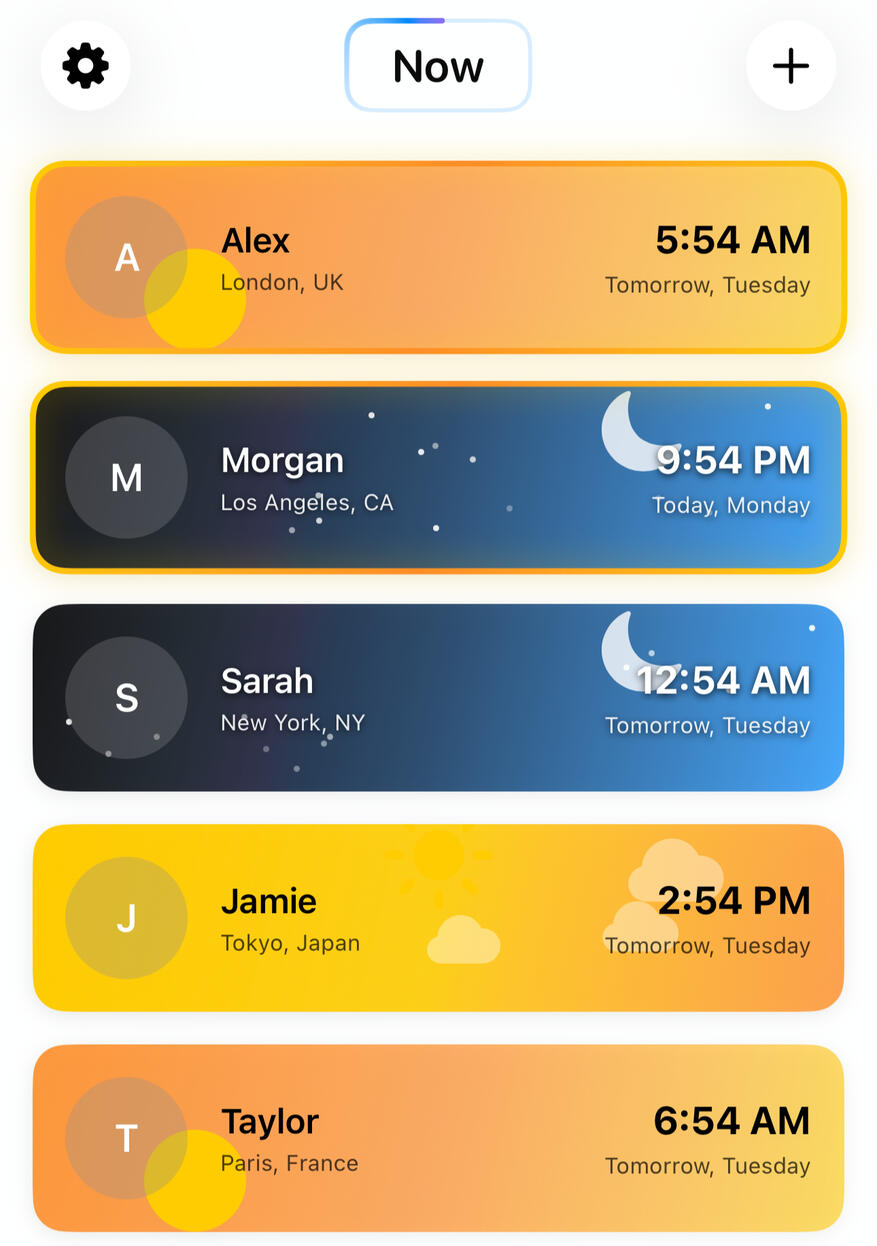
Task: Tap the Now time button
Action: click(x=438, y=66)
